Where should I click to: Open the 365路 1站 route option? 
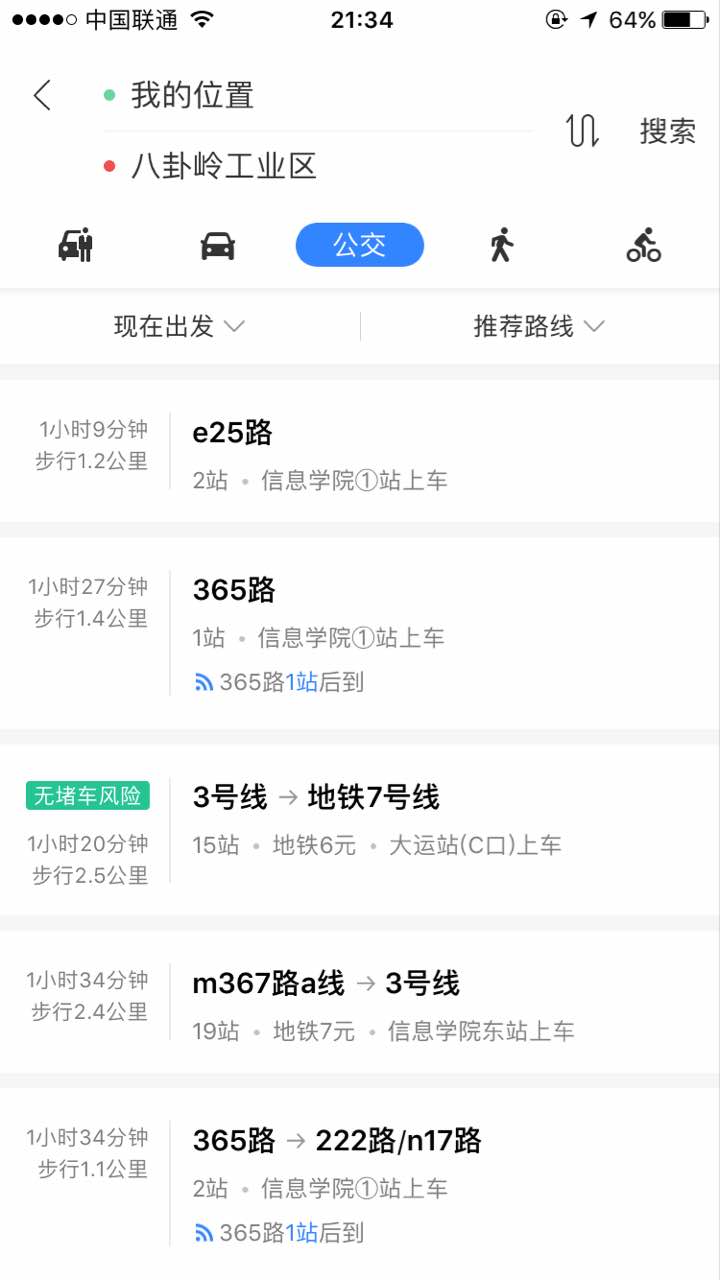click(400, 634)
